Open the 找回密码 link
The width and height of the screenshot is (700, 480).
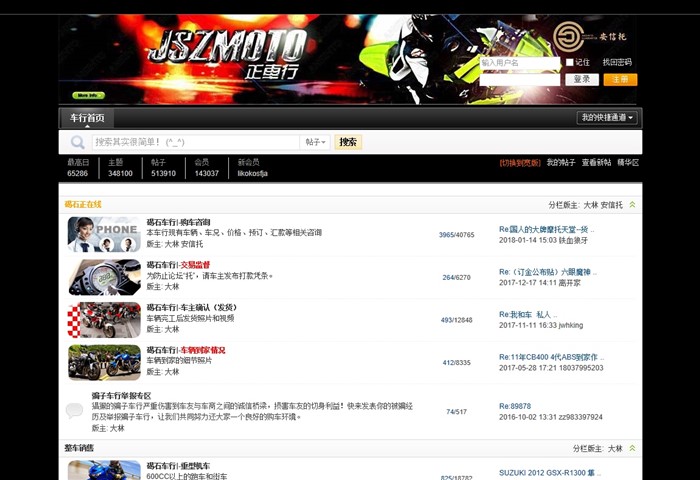(x=616, y=63)
